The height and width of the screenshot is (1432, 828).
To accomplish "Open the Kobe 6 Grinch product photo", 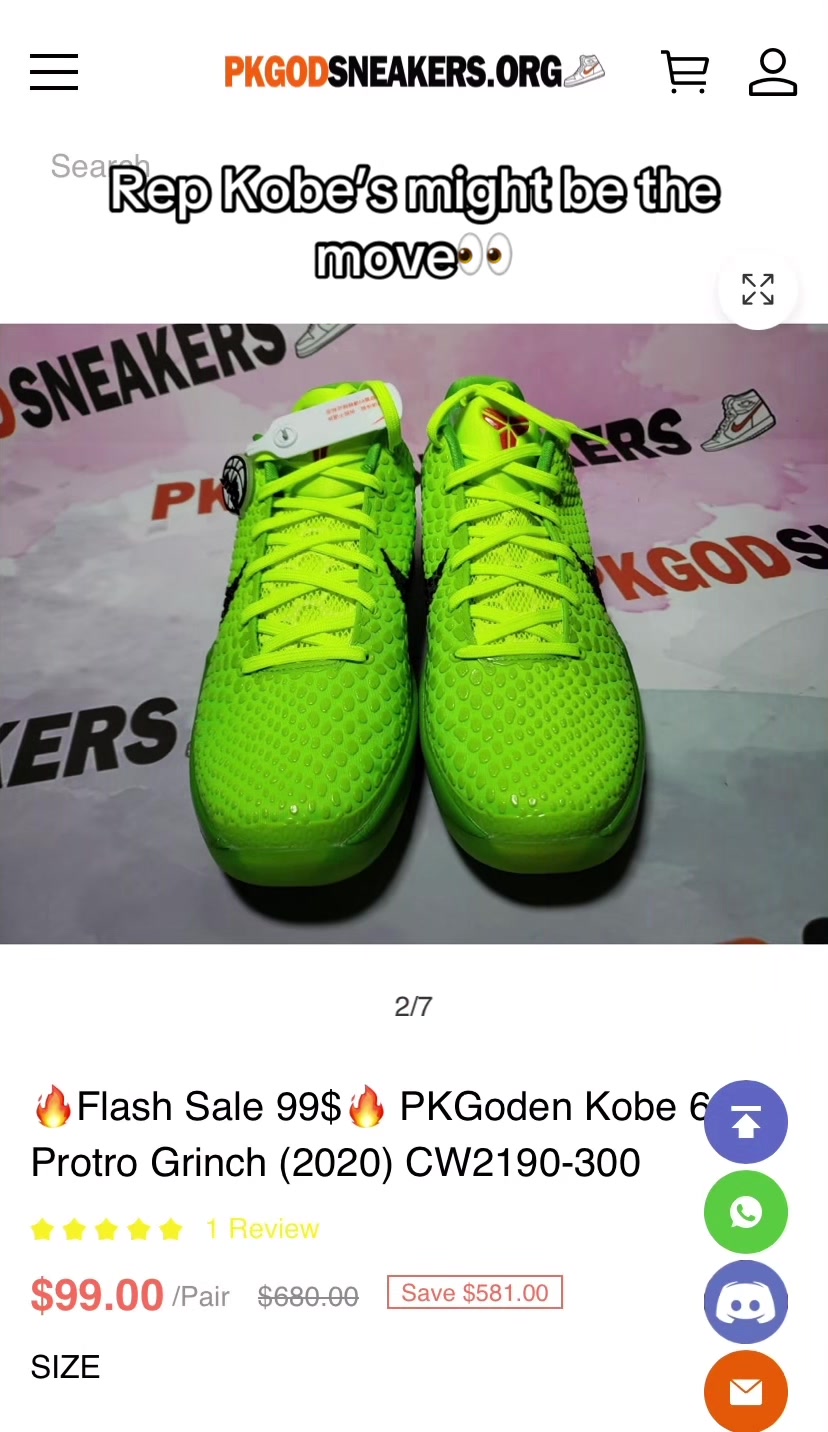I will click(x=414, y=633).
